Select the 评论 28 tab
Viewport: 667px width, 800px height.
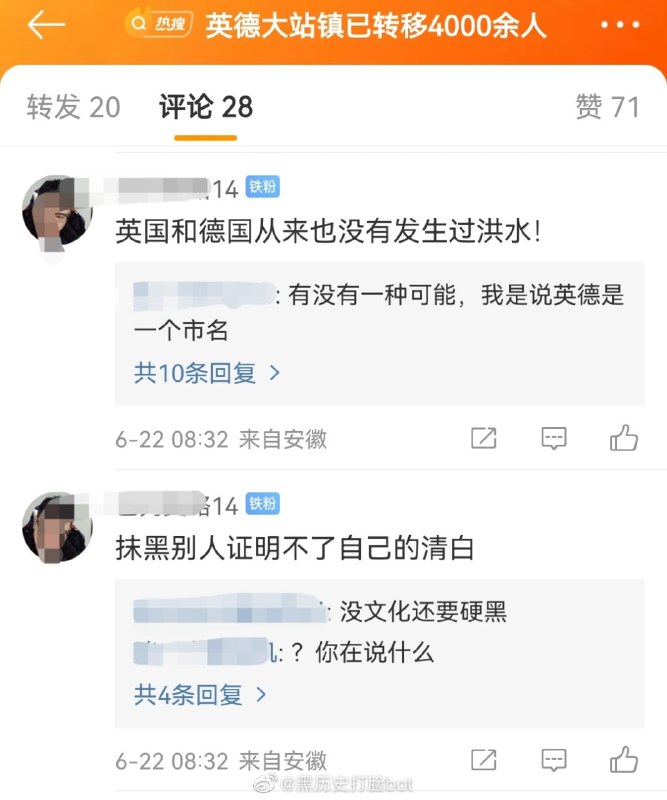[206, 107]
